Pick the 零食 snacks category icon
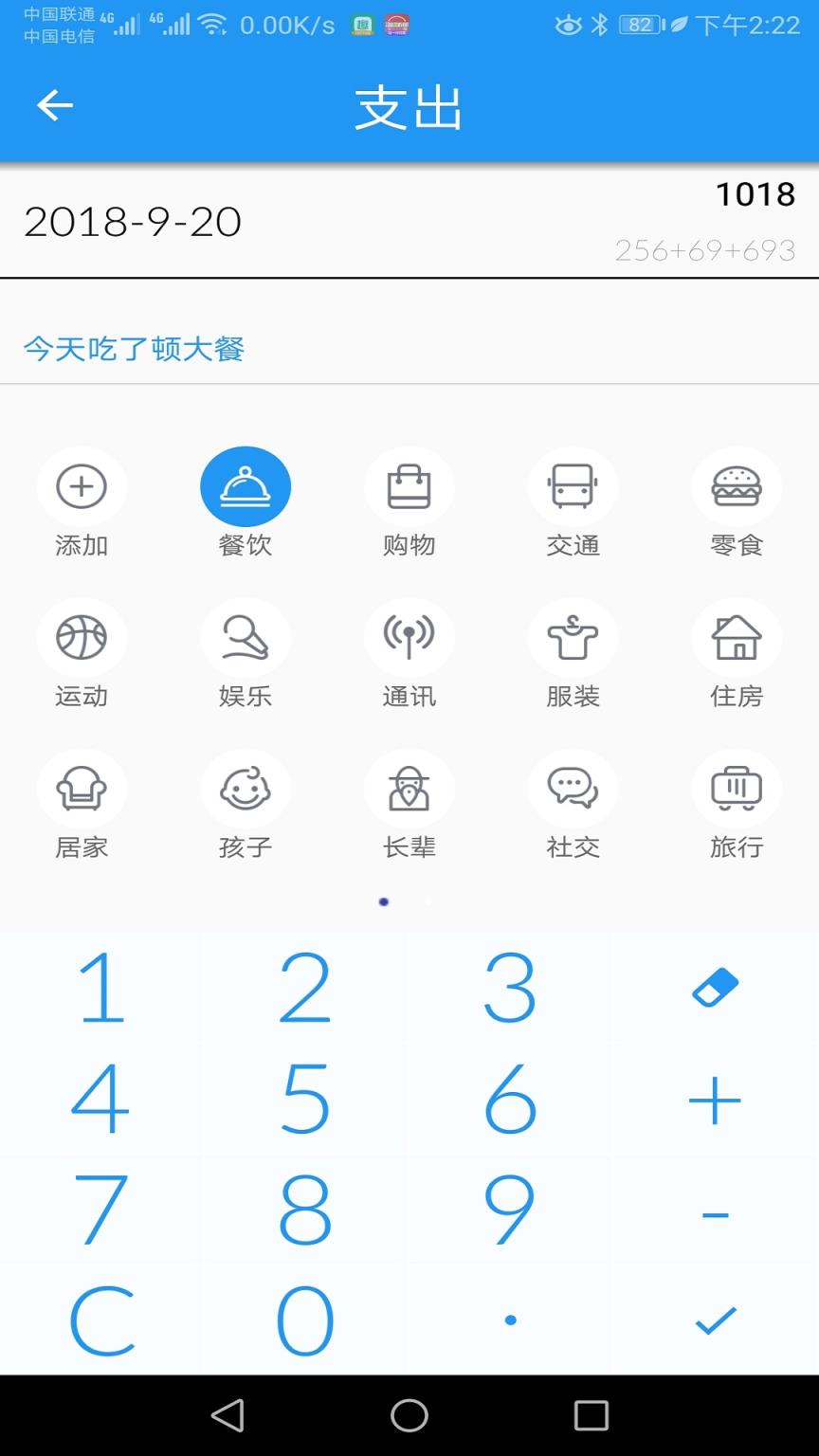 (737, 486)
